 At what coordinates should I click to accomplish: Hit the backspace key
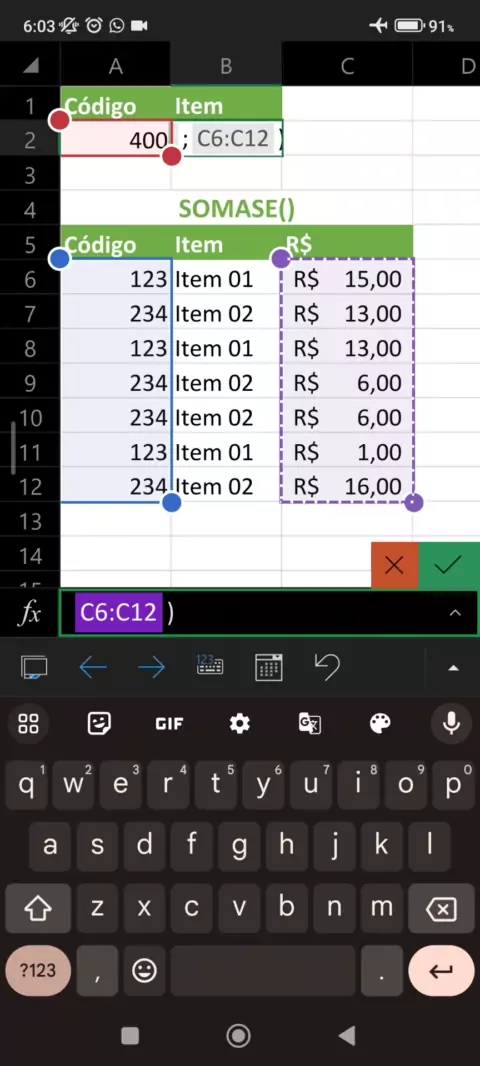click(x=441, y=909)
